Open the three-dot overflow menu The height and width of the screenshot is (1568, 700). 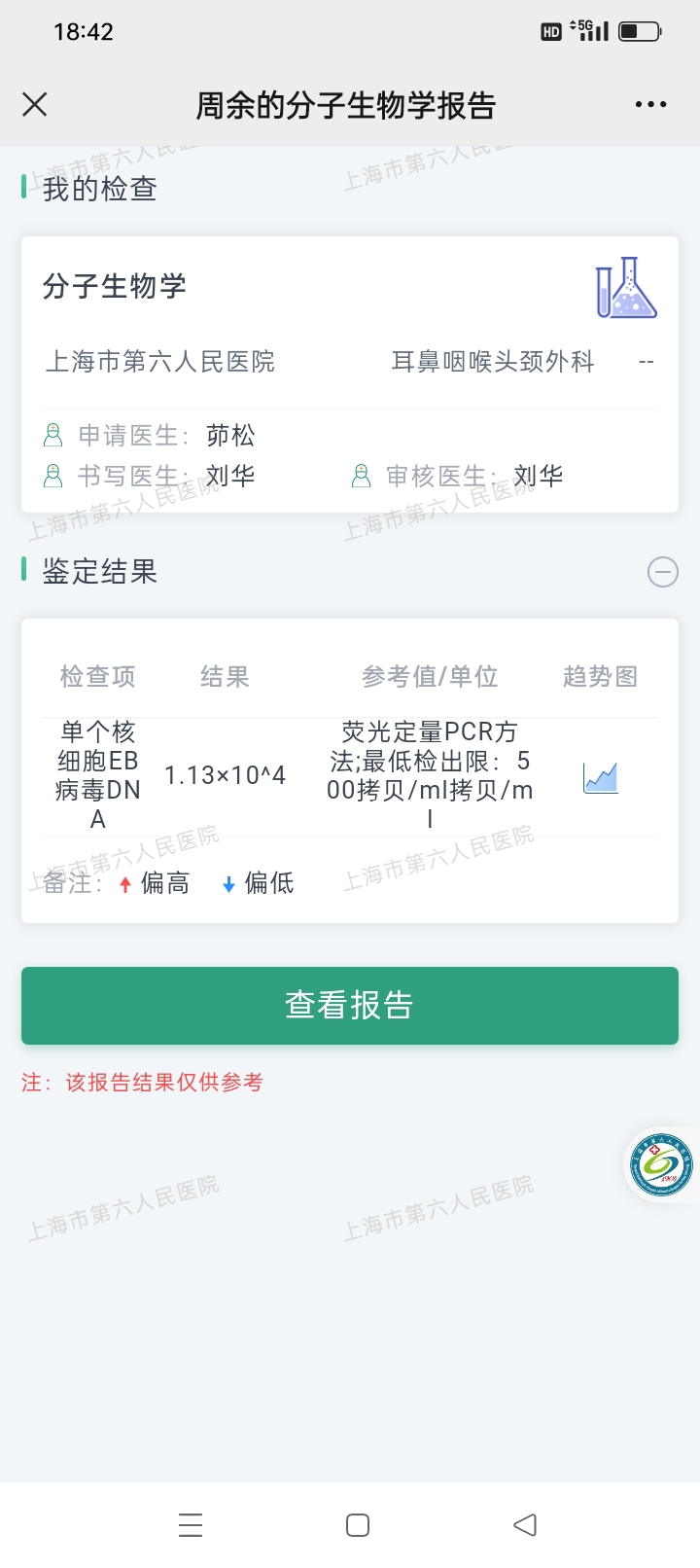point(650,104)
